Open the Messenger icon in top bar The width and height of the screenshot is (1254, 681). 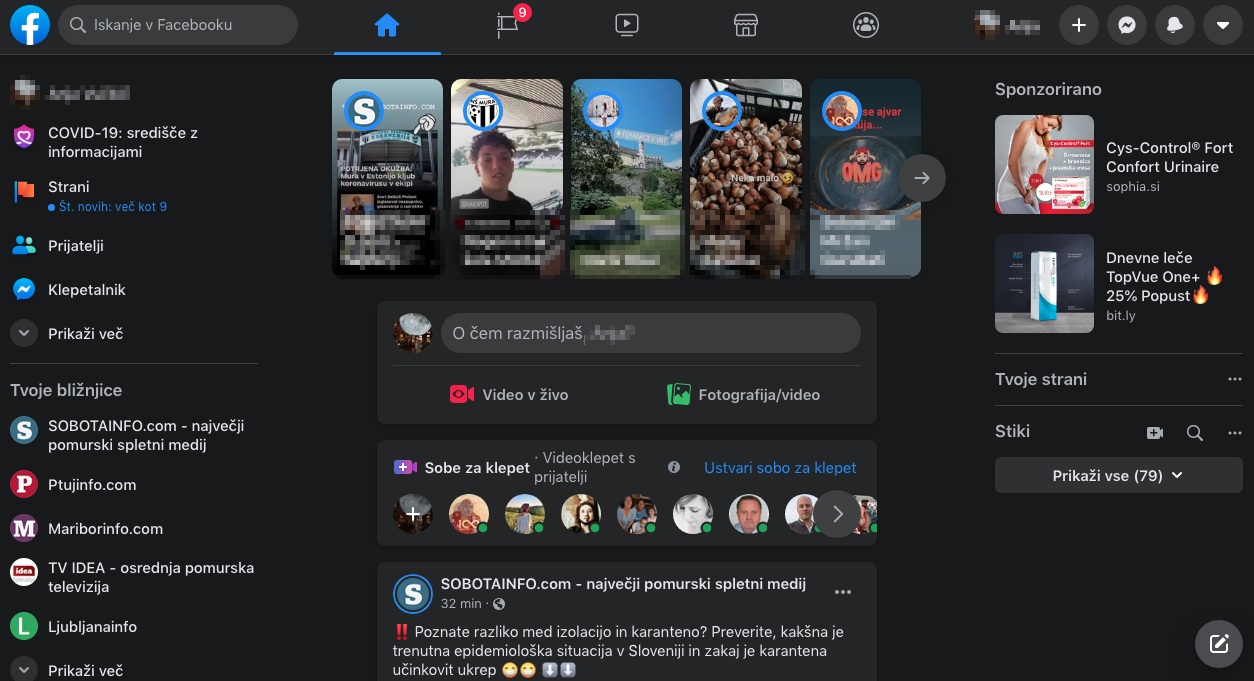pos(1126,26)
